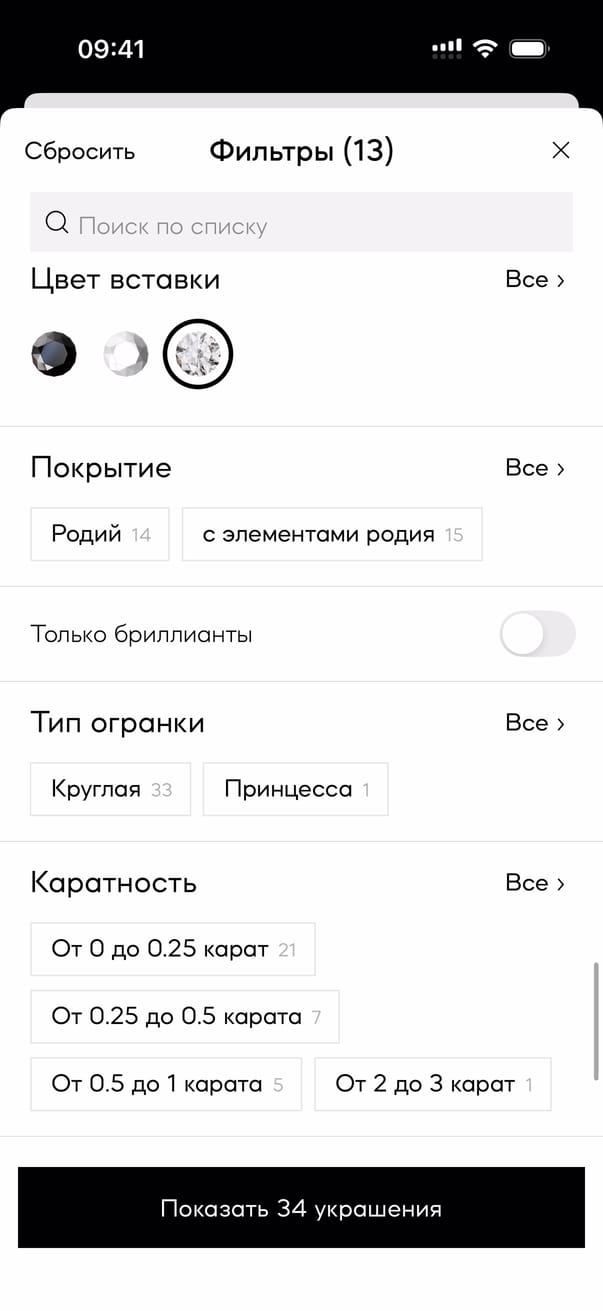Deselect the selected diamond color swatch
Image resolution: width=603 pixels, height=1311 pixels.
tap(198, 354)
